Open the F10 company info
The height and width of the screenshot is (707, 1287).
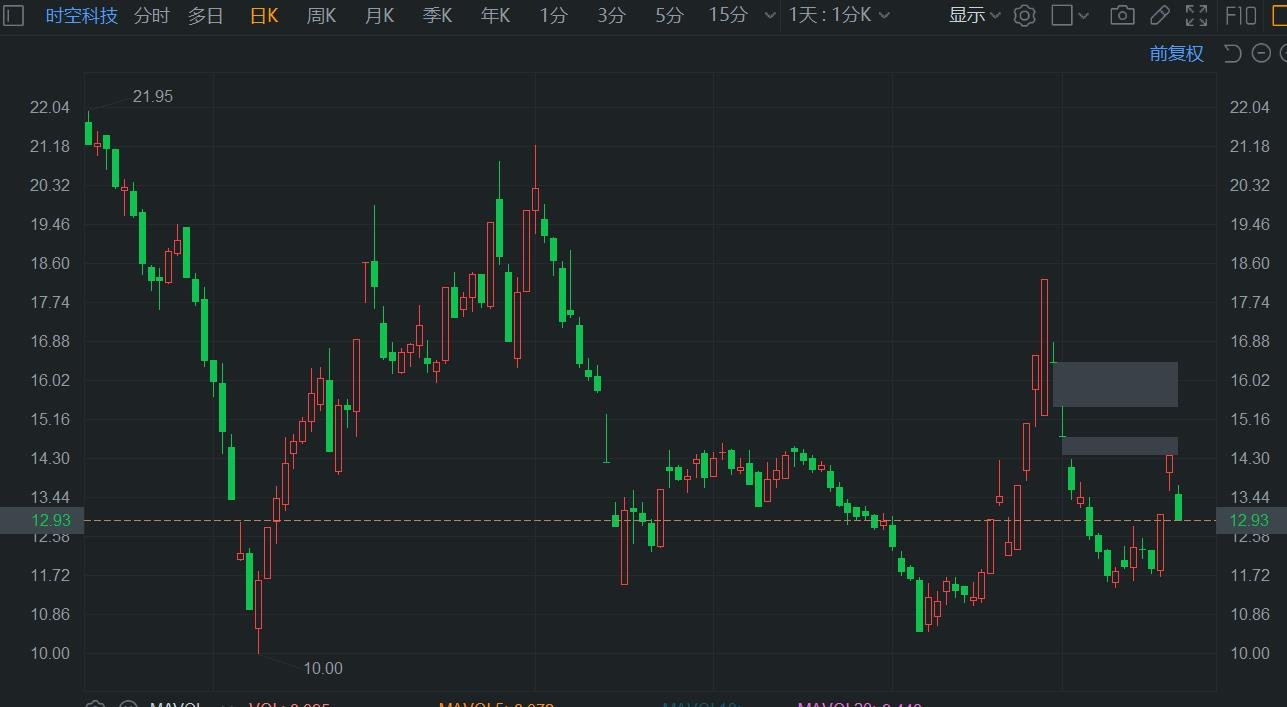[1241, 15]
